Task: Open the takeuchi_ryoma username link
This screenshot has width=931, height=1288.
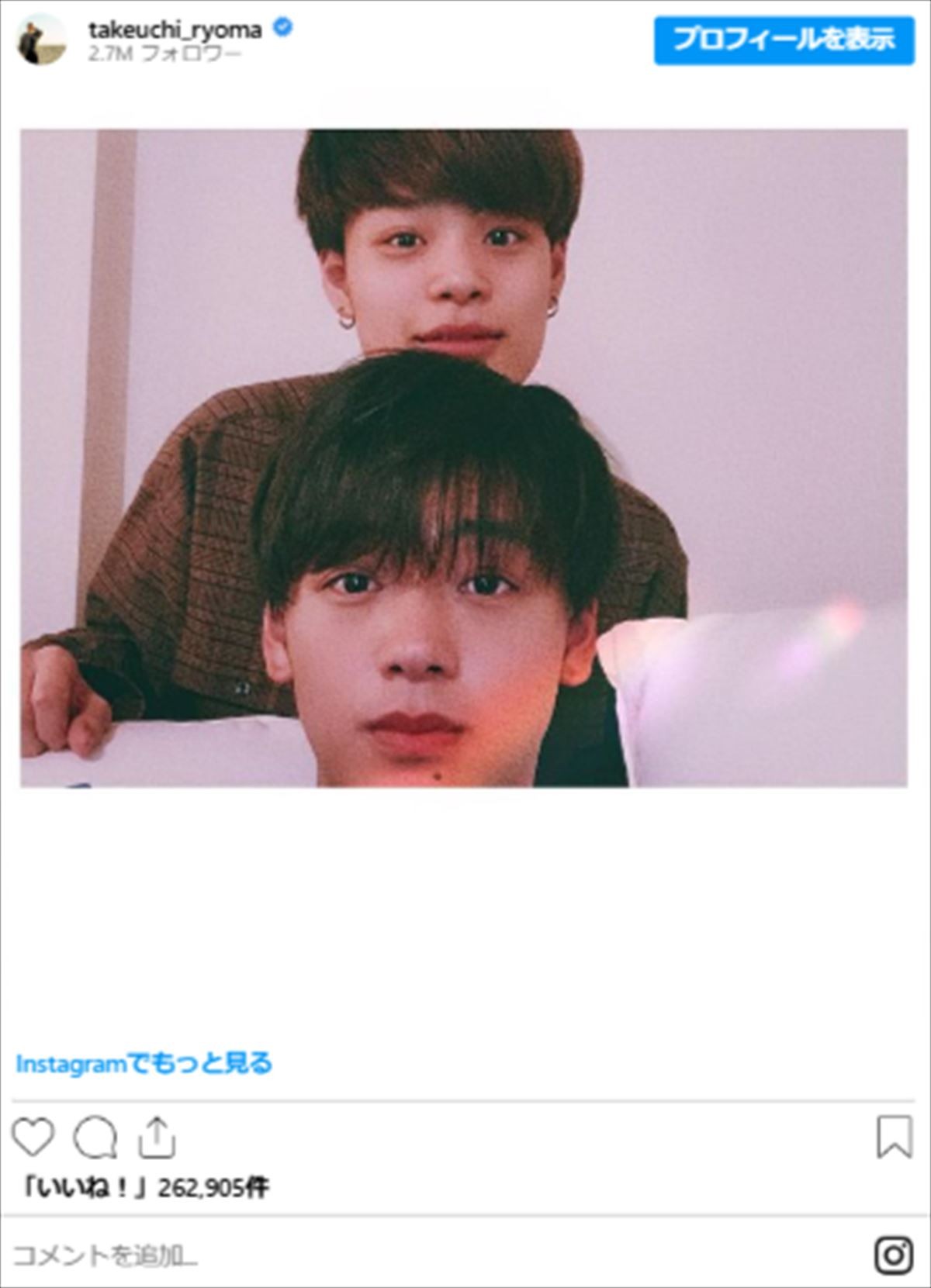Action: [x=175, y=30]
